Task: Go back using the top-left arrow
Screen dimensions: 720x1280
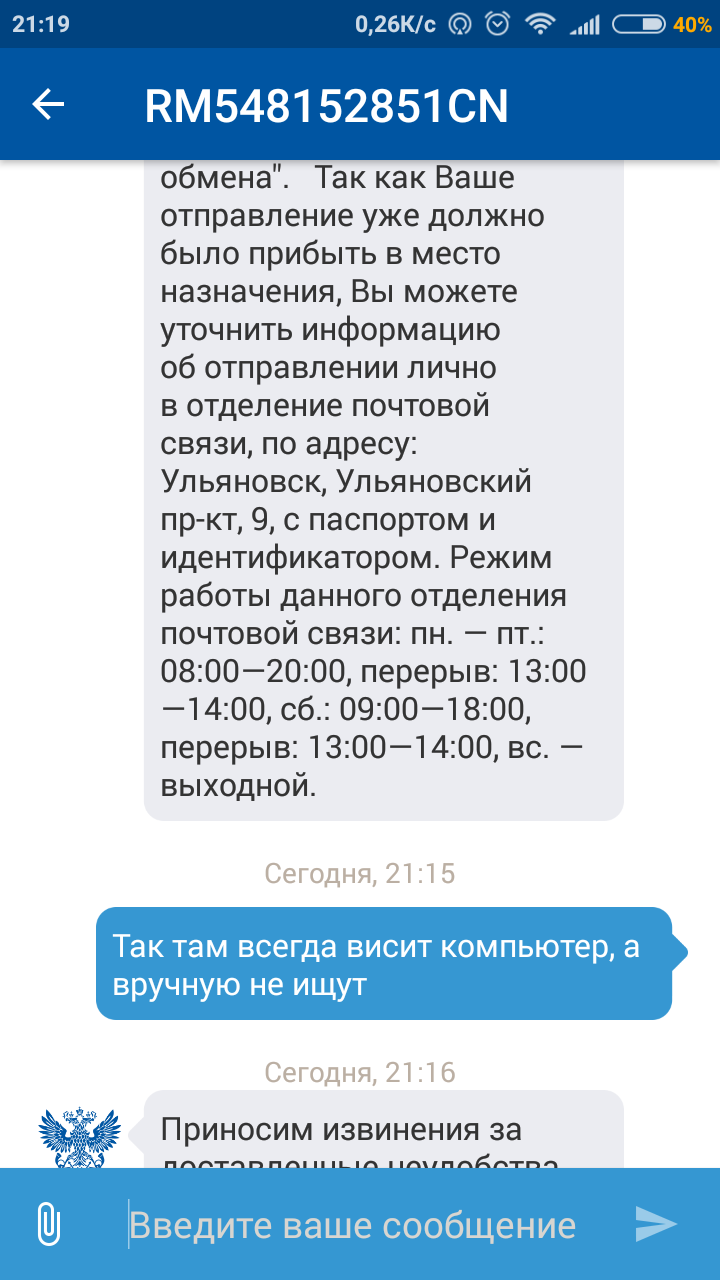Action: click(48, 105)
